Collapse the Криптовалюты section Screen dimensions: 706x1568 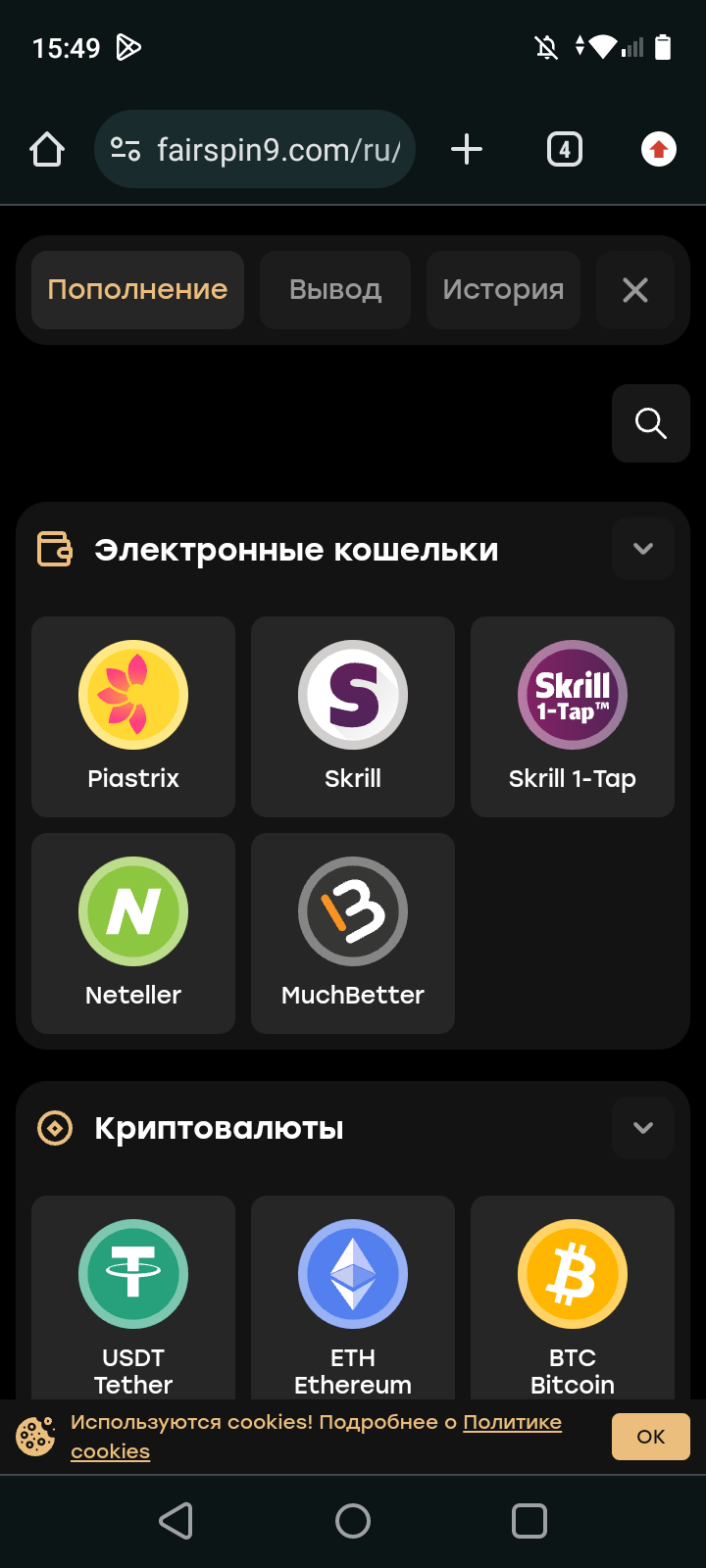(x=643, y=1128)
